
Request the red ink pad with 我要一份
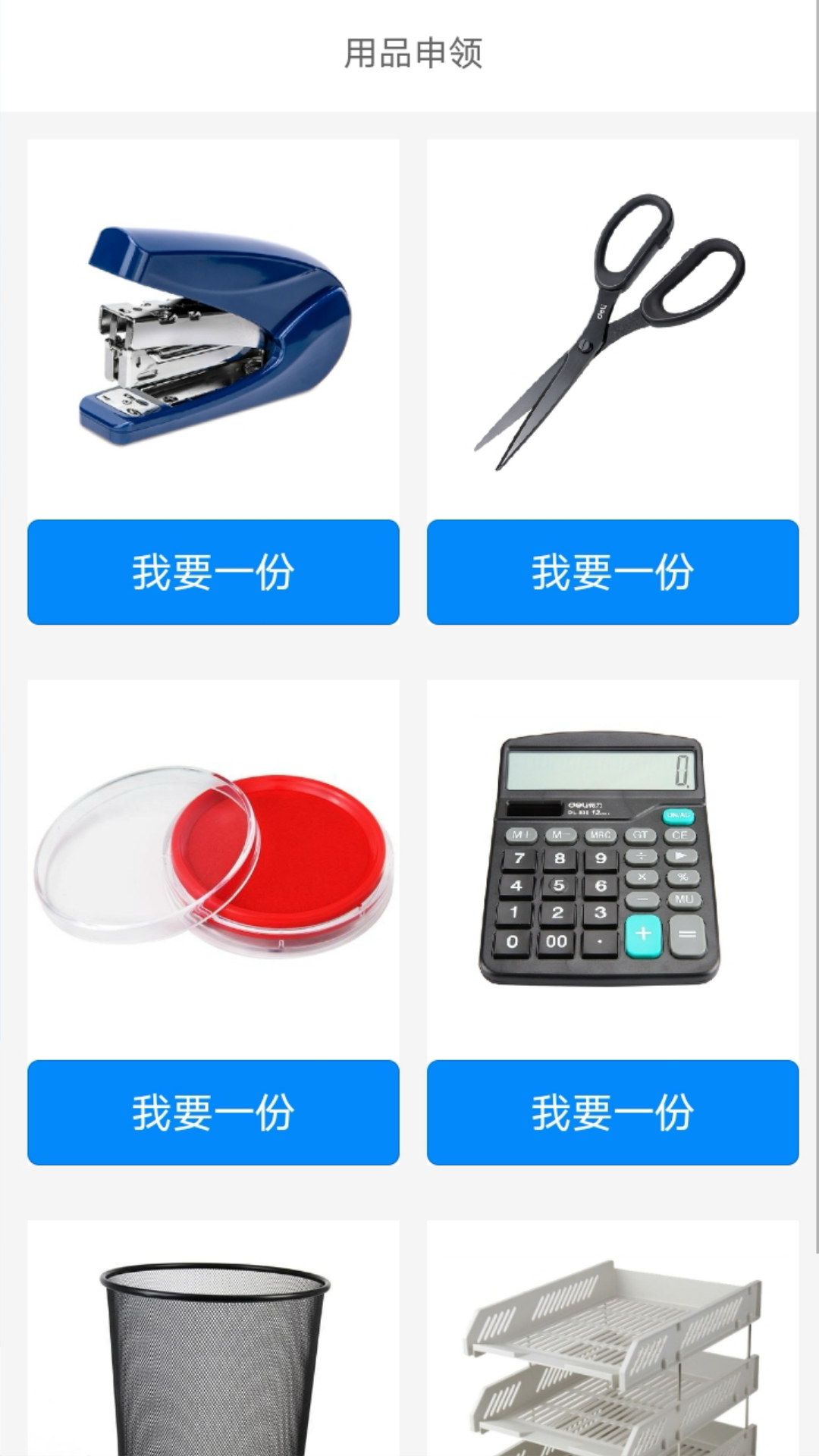click(213, 1112)
